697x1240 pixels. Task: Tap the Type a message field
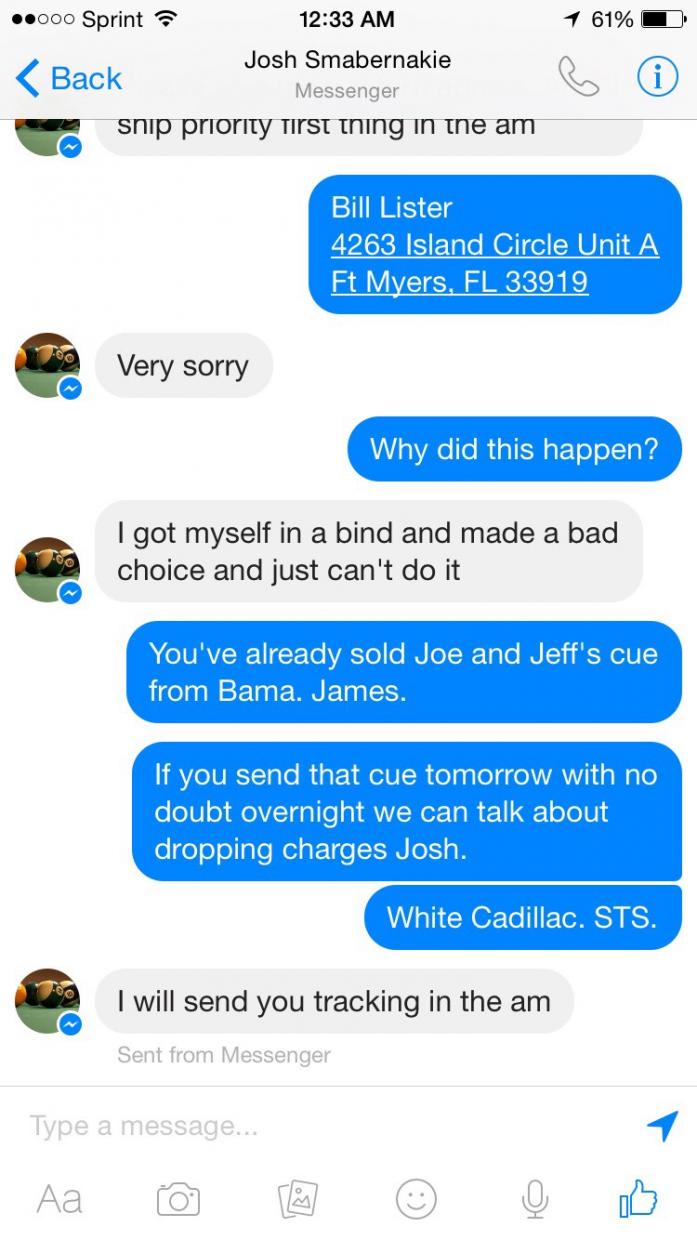click(320, 1126)
